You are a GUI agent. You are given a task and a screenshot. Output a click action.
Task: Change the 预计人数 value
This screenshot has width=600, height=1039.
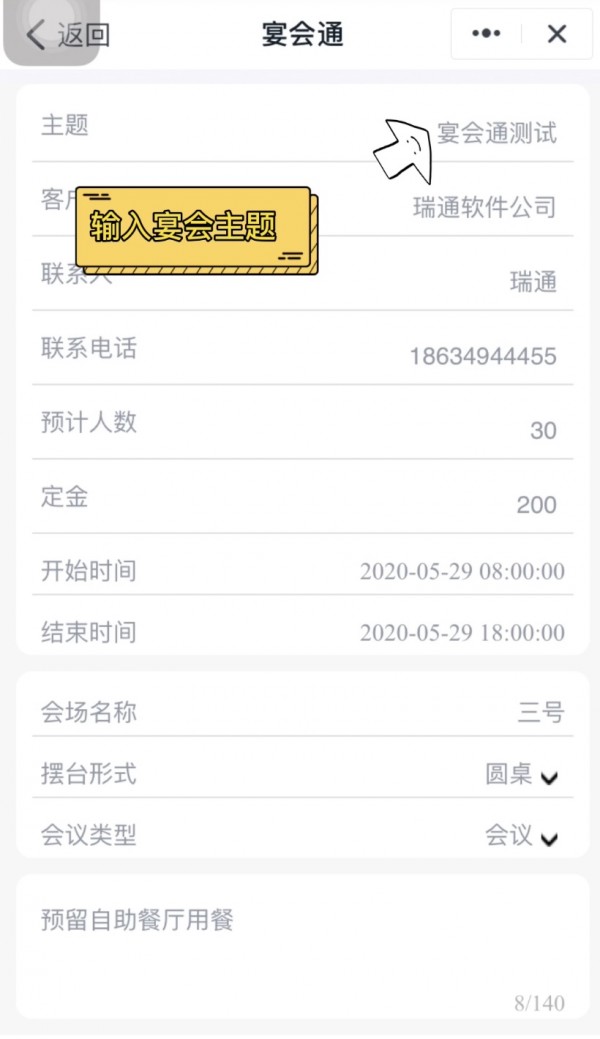tap(542, 430)
